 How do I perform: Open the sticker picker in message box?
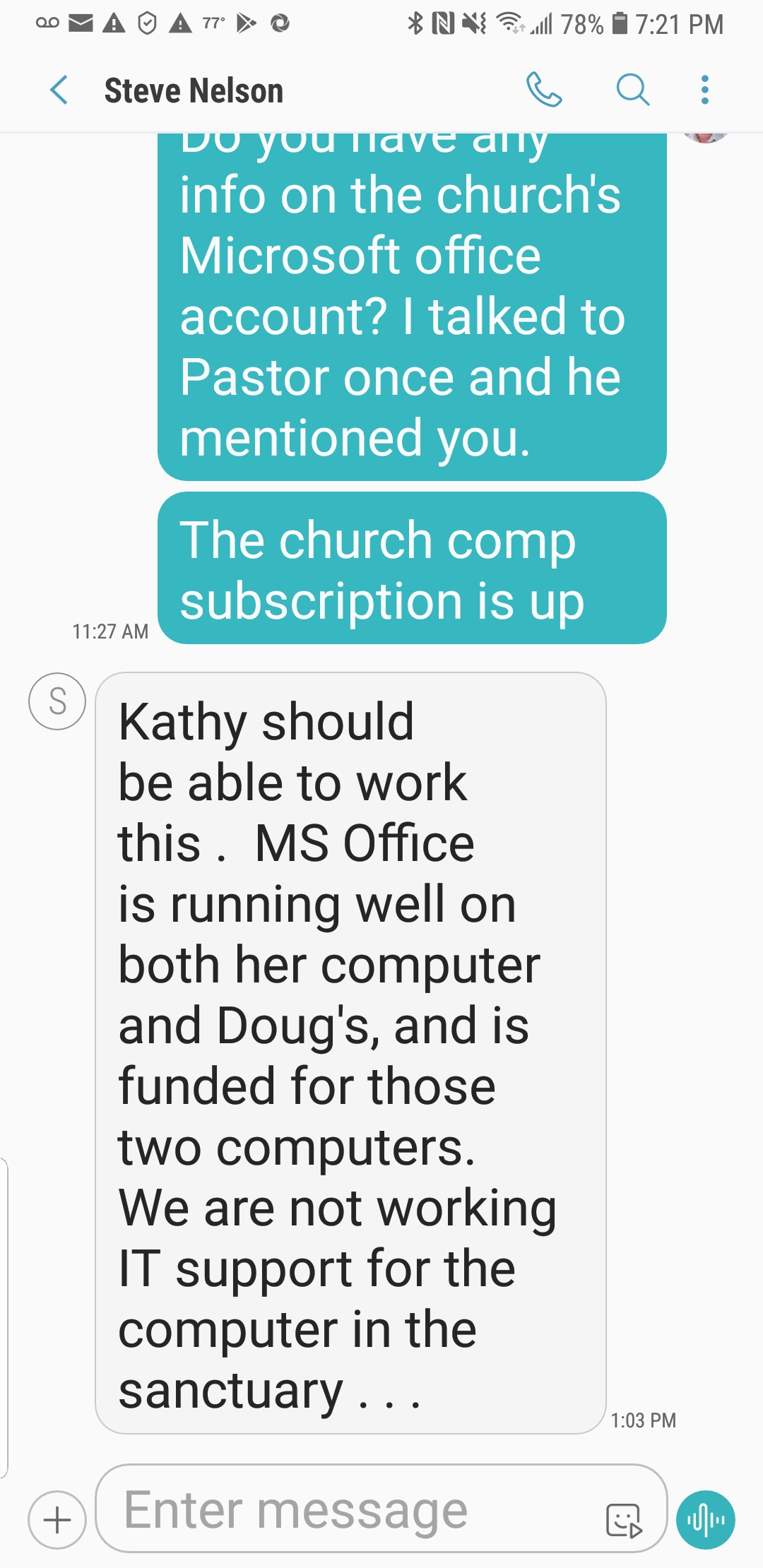tap(624, 1519)
